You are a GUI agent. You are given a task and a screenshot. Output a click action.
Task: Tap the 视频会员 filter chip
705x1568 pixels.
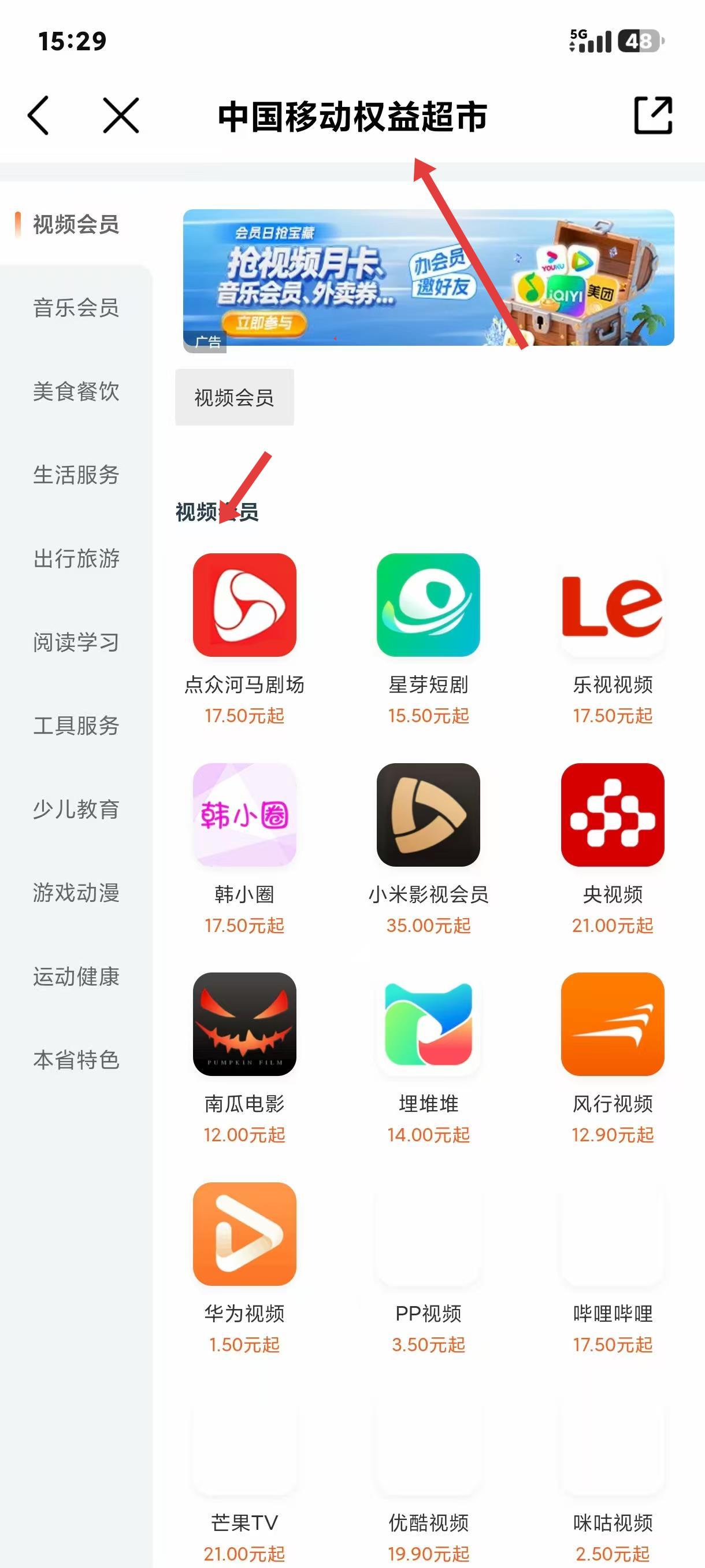point(235,397)
